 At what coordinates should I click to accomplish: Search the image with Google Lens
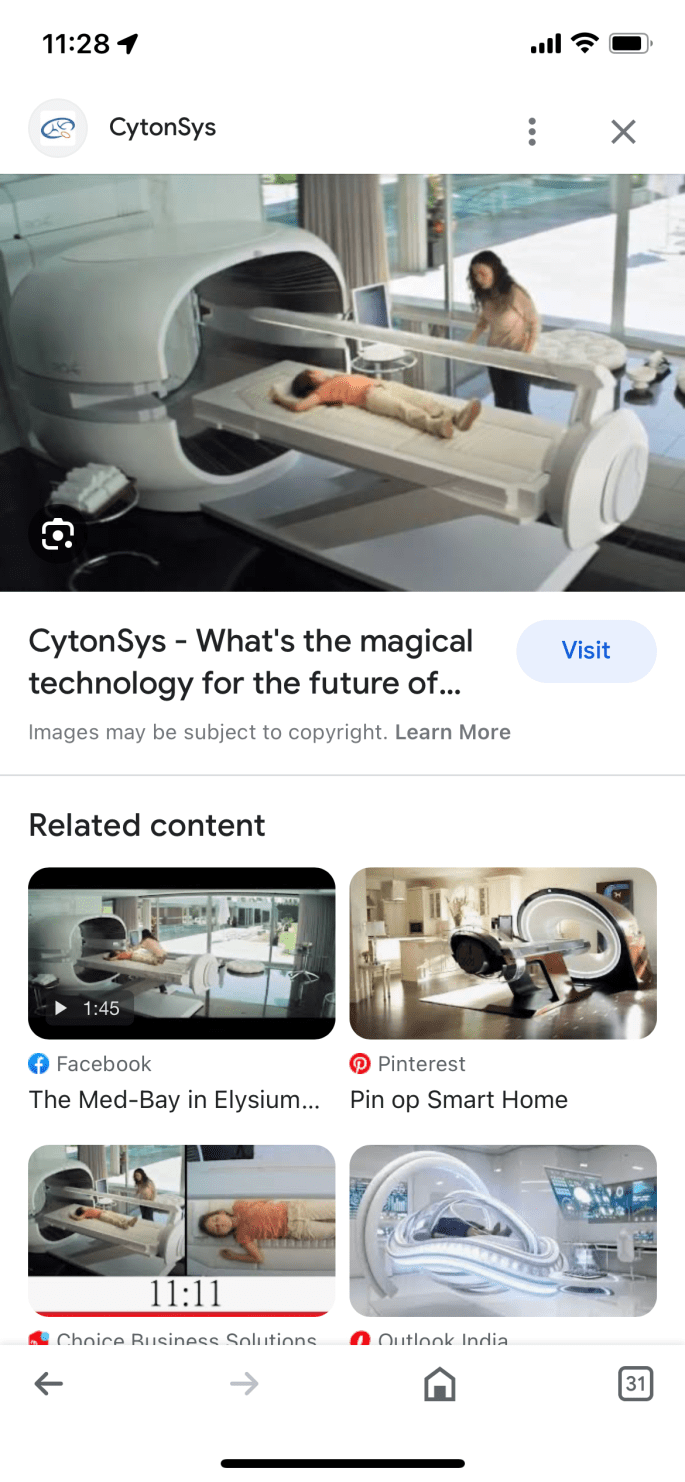pyautogui.click(x=58, y=536)
